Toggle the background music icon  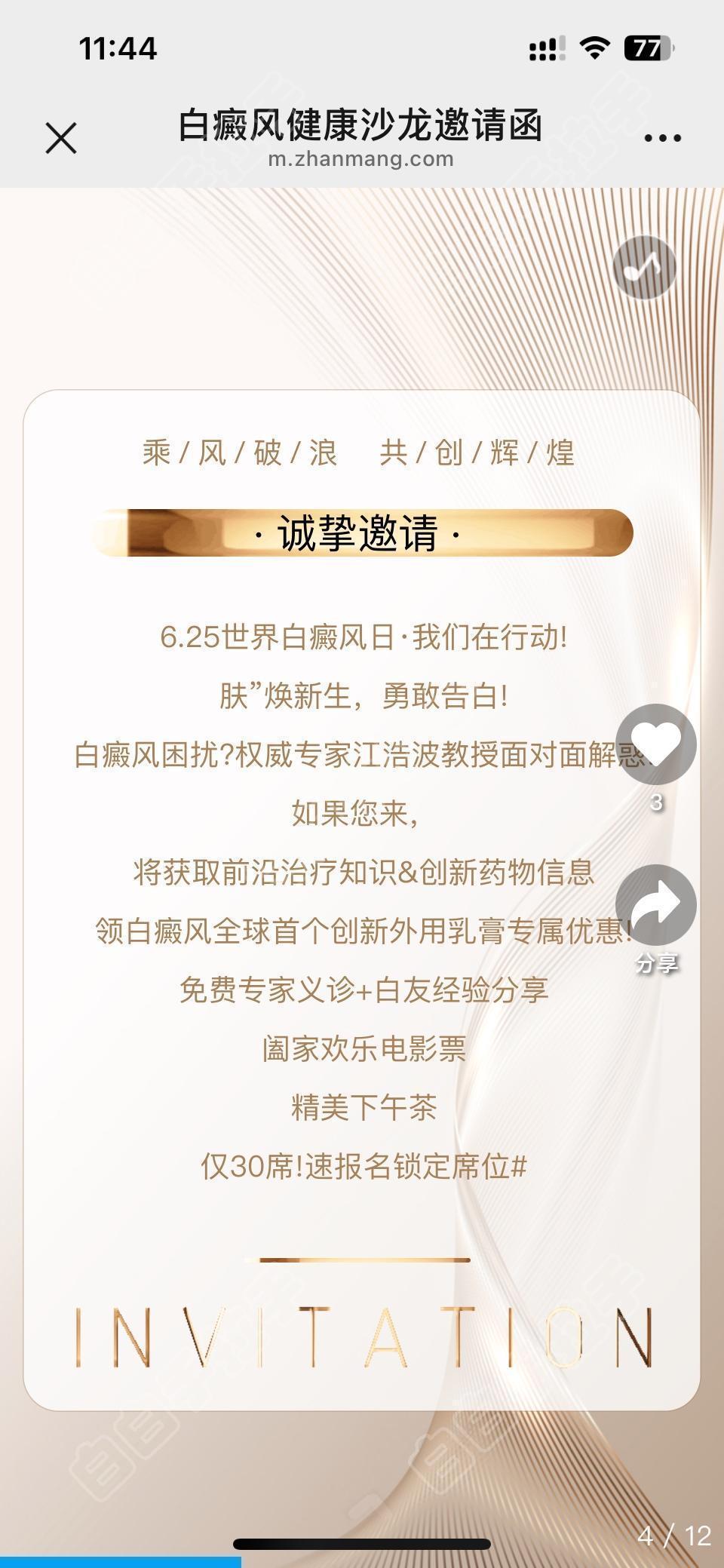pos(644,267)
